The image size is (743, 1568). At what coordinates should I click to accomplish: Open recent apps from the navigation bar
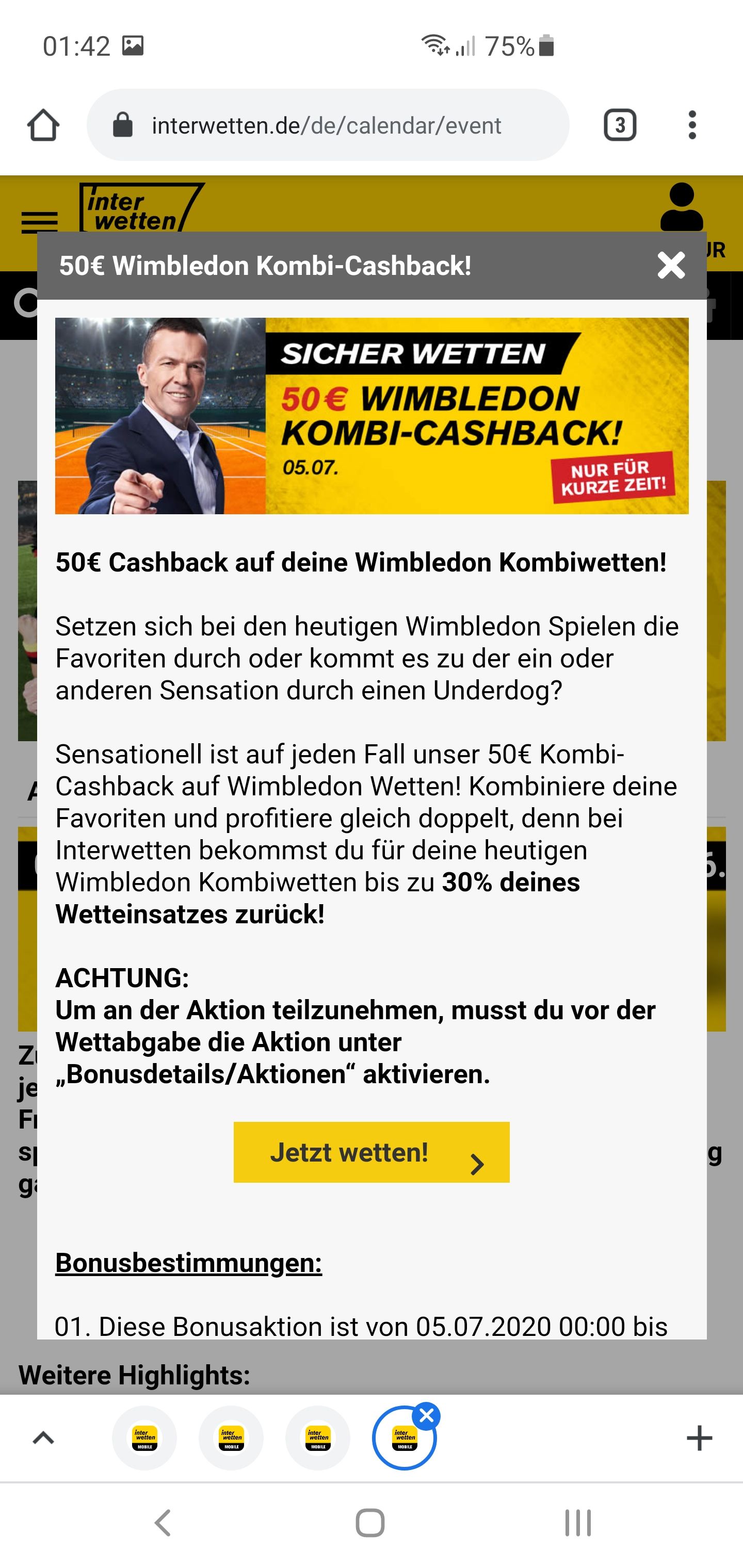577,1523
